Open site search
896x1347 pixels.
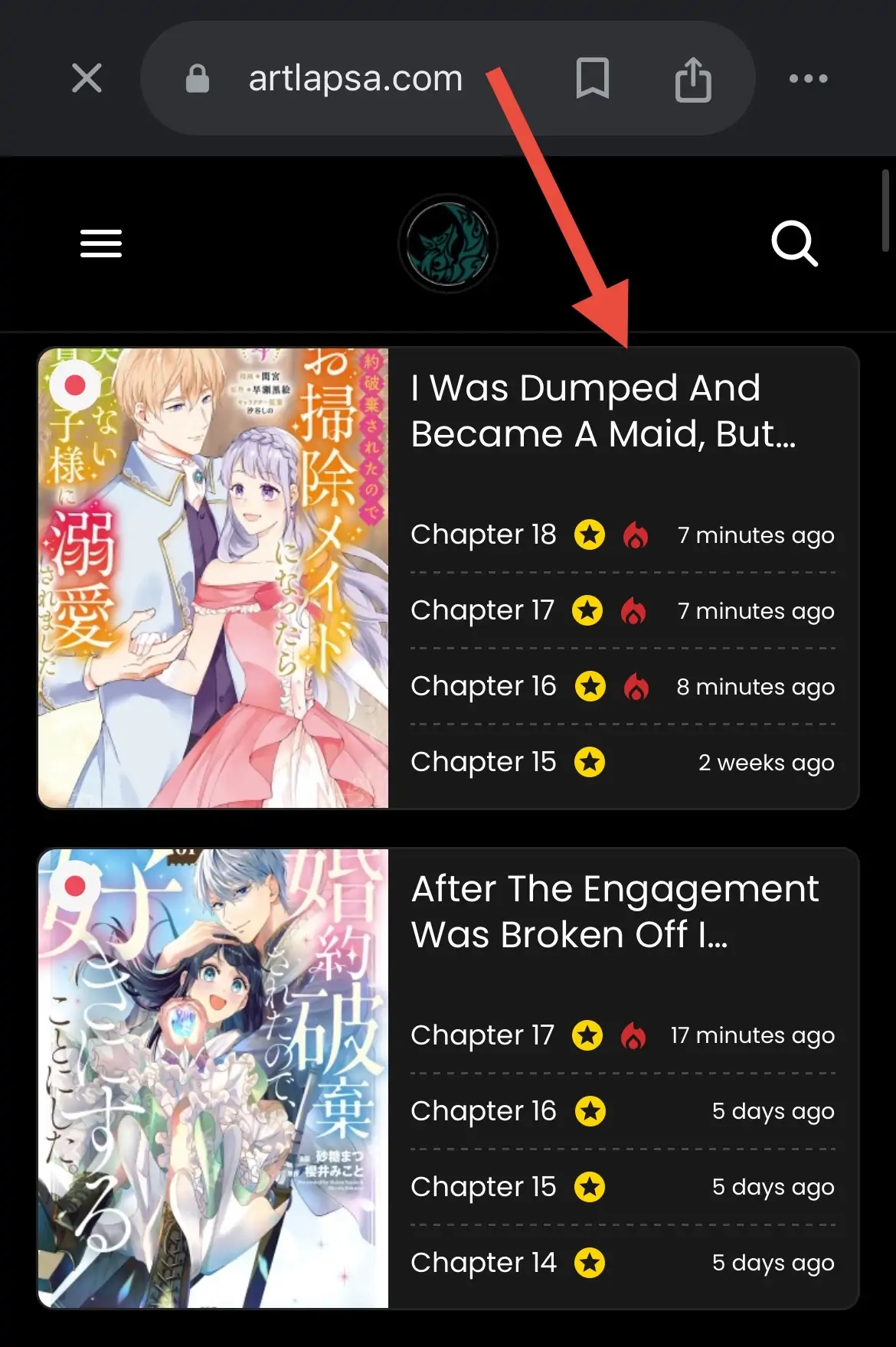(794, 244)
